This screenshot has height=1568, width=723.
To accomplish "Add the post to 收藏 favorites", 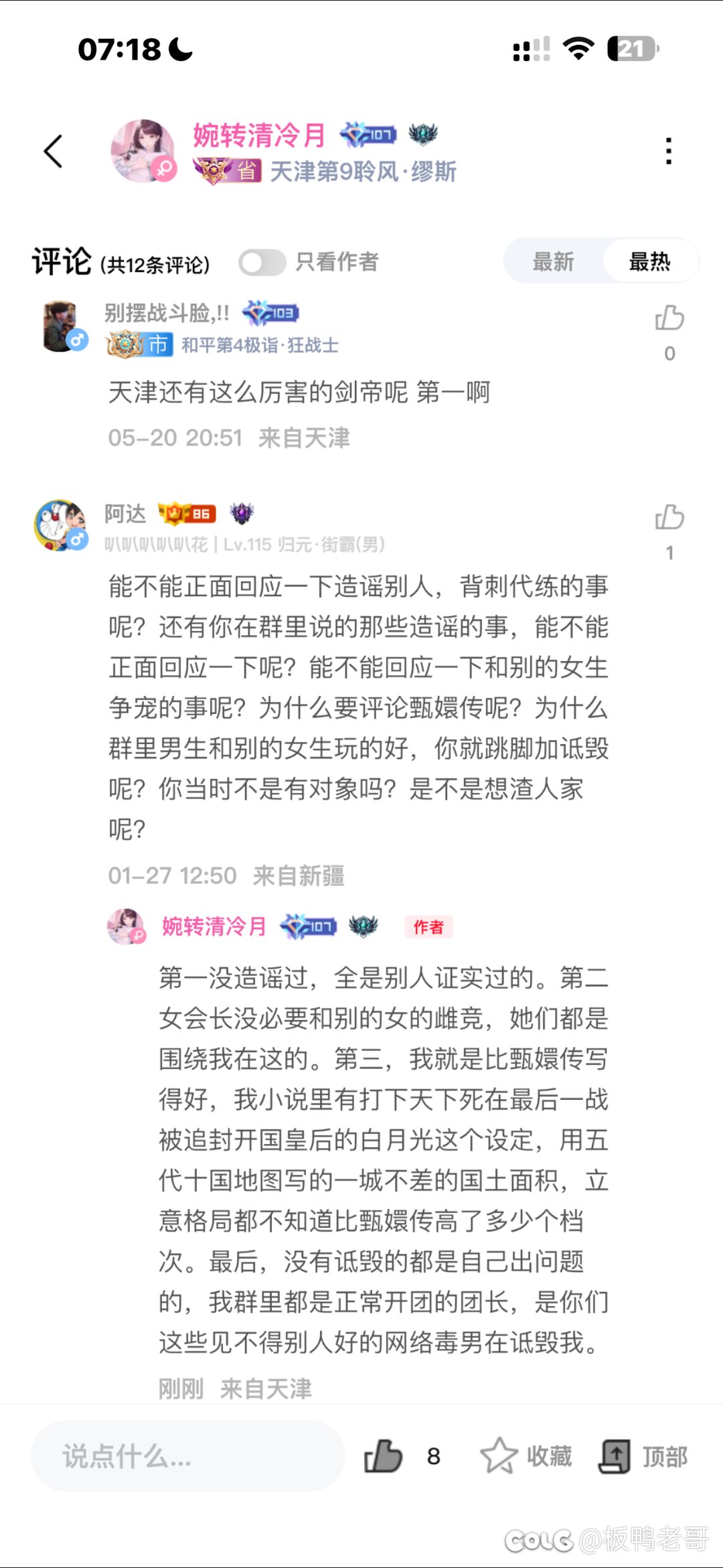I will [527, 1456].
